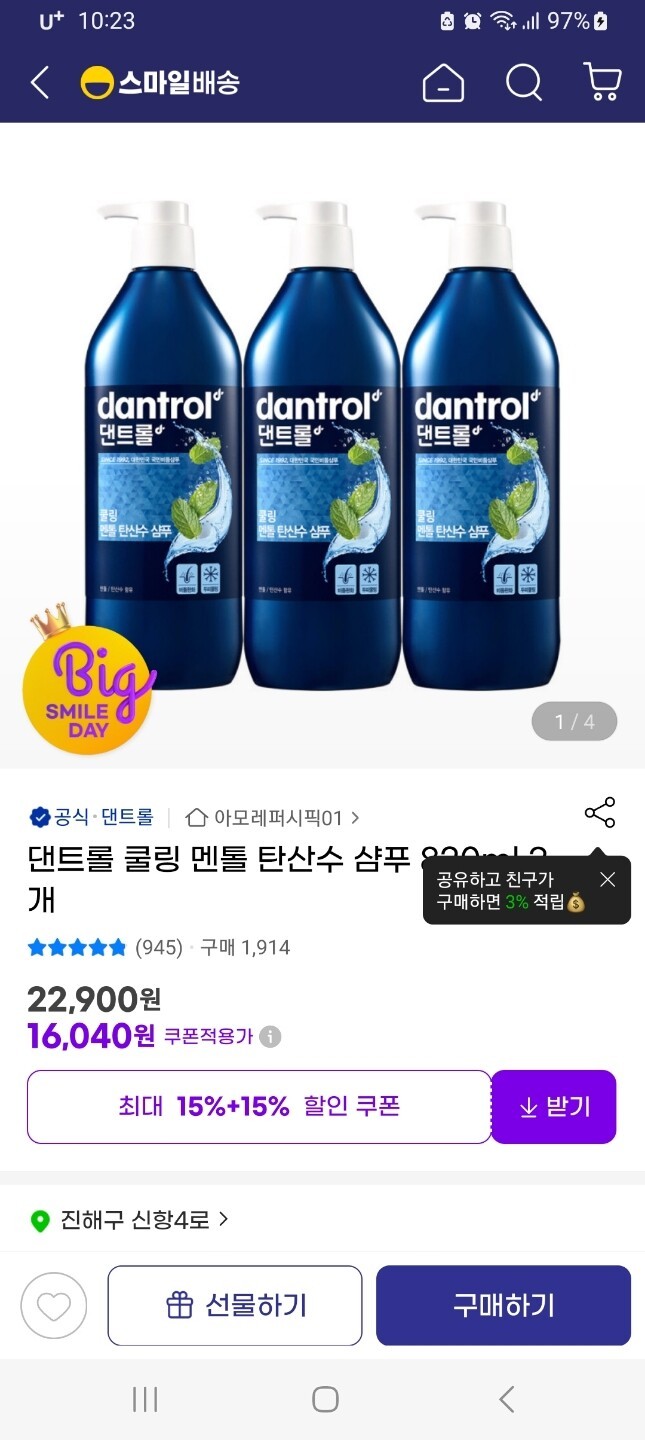Share this product

click(600, 813)
